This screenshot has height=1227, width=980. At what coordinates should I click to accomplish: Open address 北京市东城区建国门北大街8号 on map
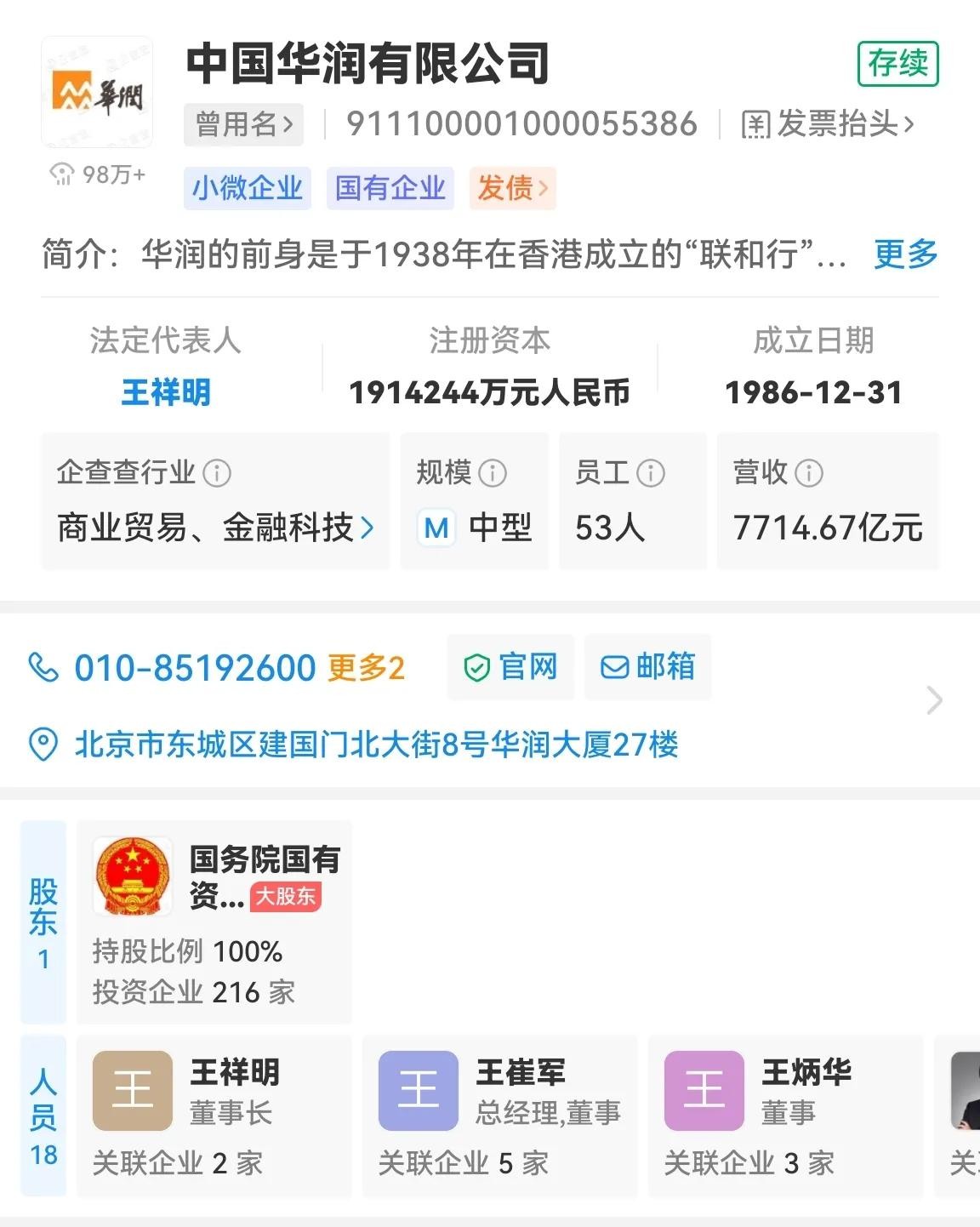tap(376, 745)
